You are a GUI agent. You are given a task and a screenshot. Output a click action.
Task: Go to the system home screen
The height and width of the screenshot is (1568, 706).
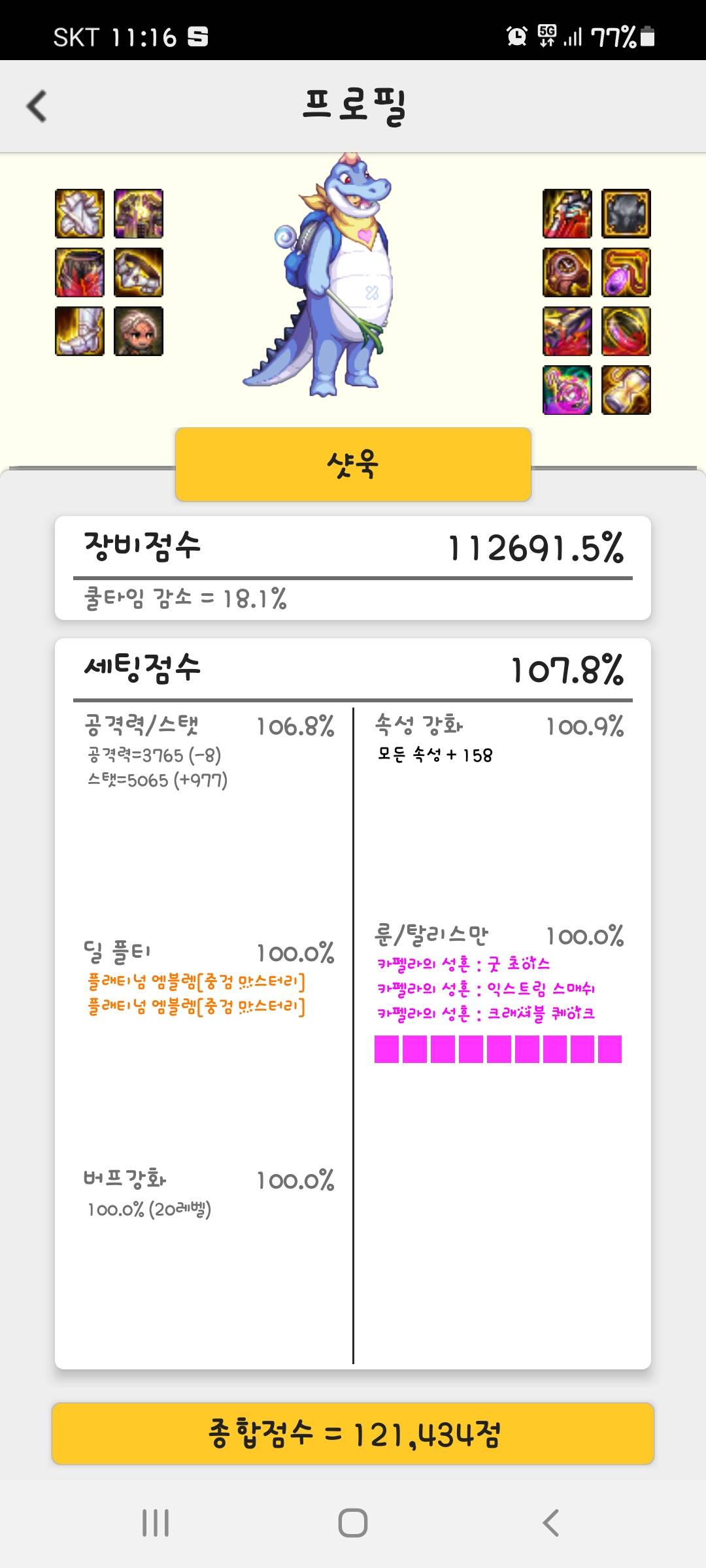click(353, 1523)
